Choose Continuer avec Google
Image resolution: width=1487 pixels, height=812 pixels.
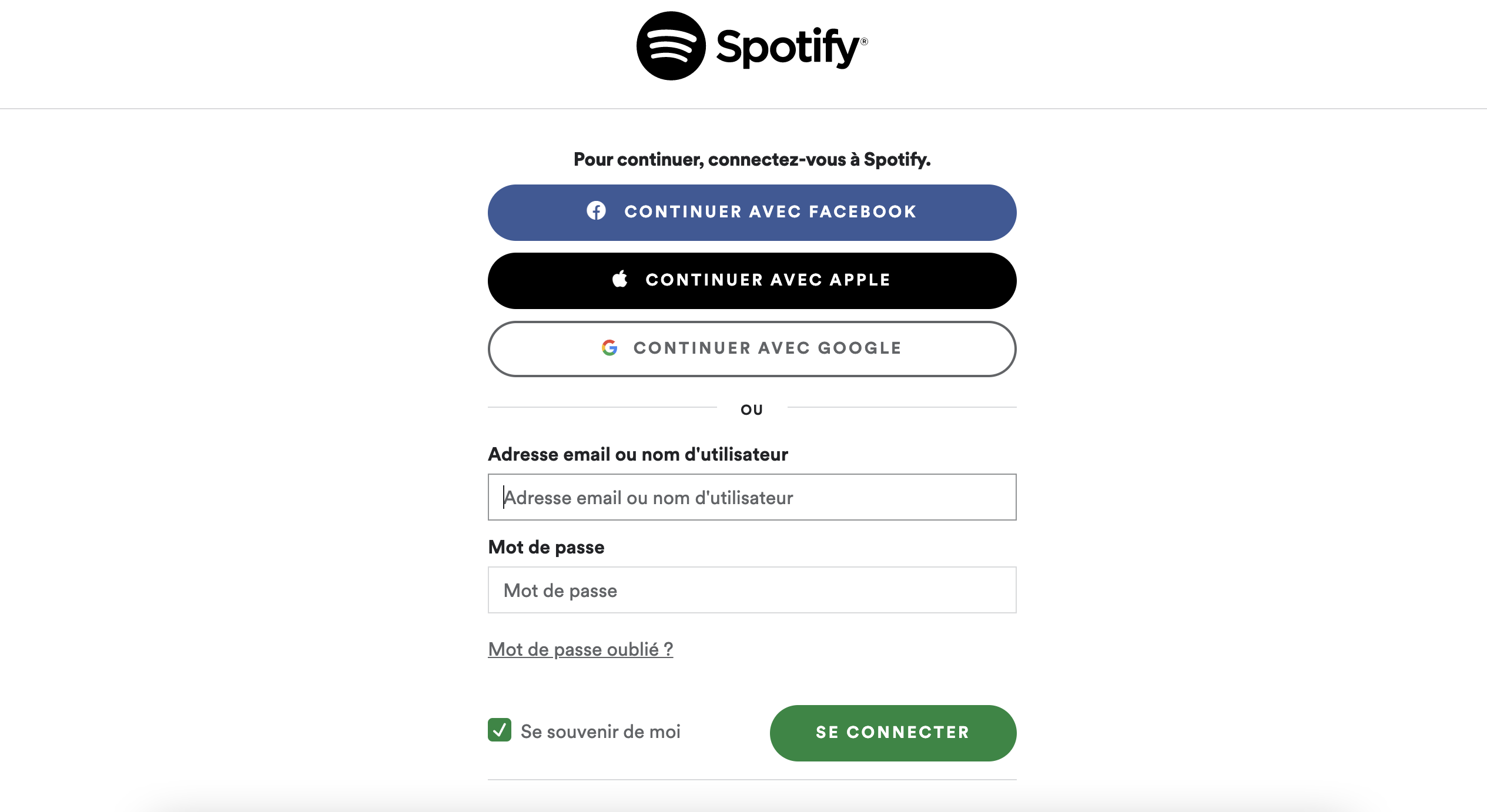pos(752,348)
